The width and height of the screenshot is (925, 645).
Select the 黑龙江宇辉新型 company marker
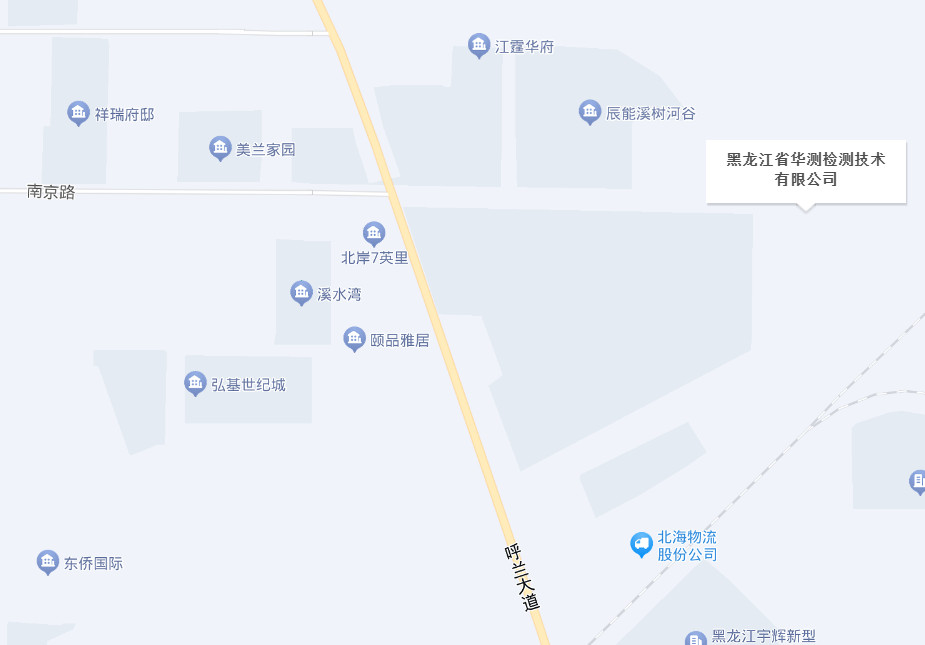click(x=696, y=638)
